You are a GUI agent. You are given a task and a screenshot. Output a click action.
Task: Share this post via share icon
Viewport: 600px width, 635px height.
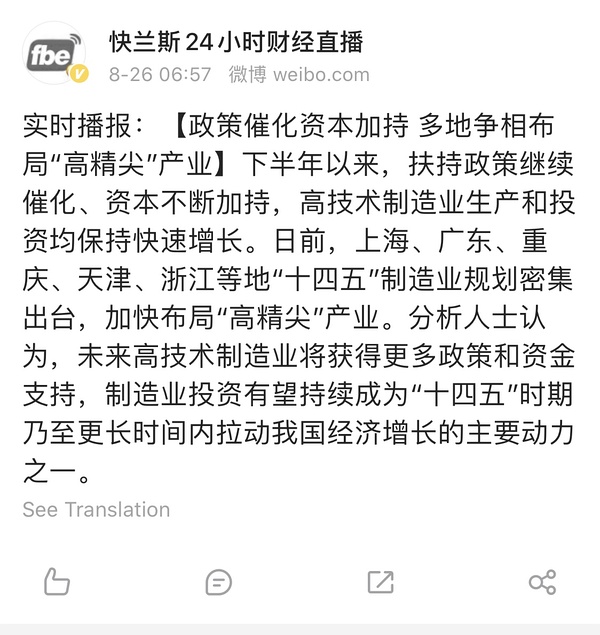(x=542, y=581)
